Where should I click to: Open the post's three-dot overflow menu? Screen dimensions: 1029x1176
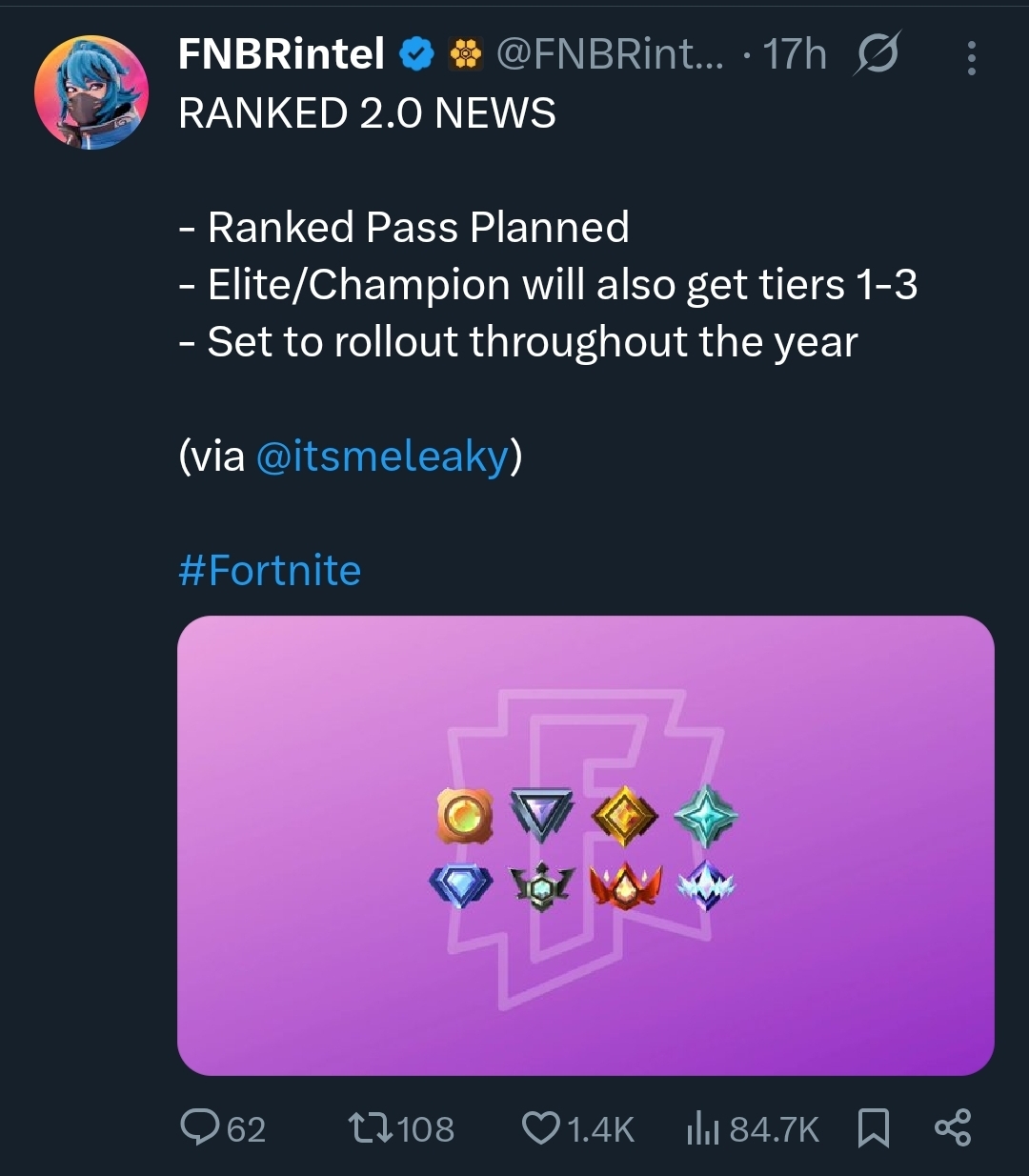point(971,58)
